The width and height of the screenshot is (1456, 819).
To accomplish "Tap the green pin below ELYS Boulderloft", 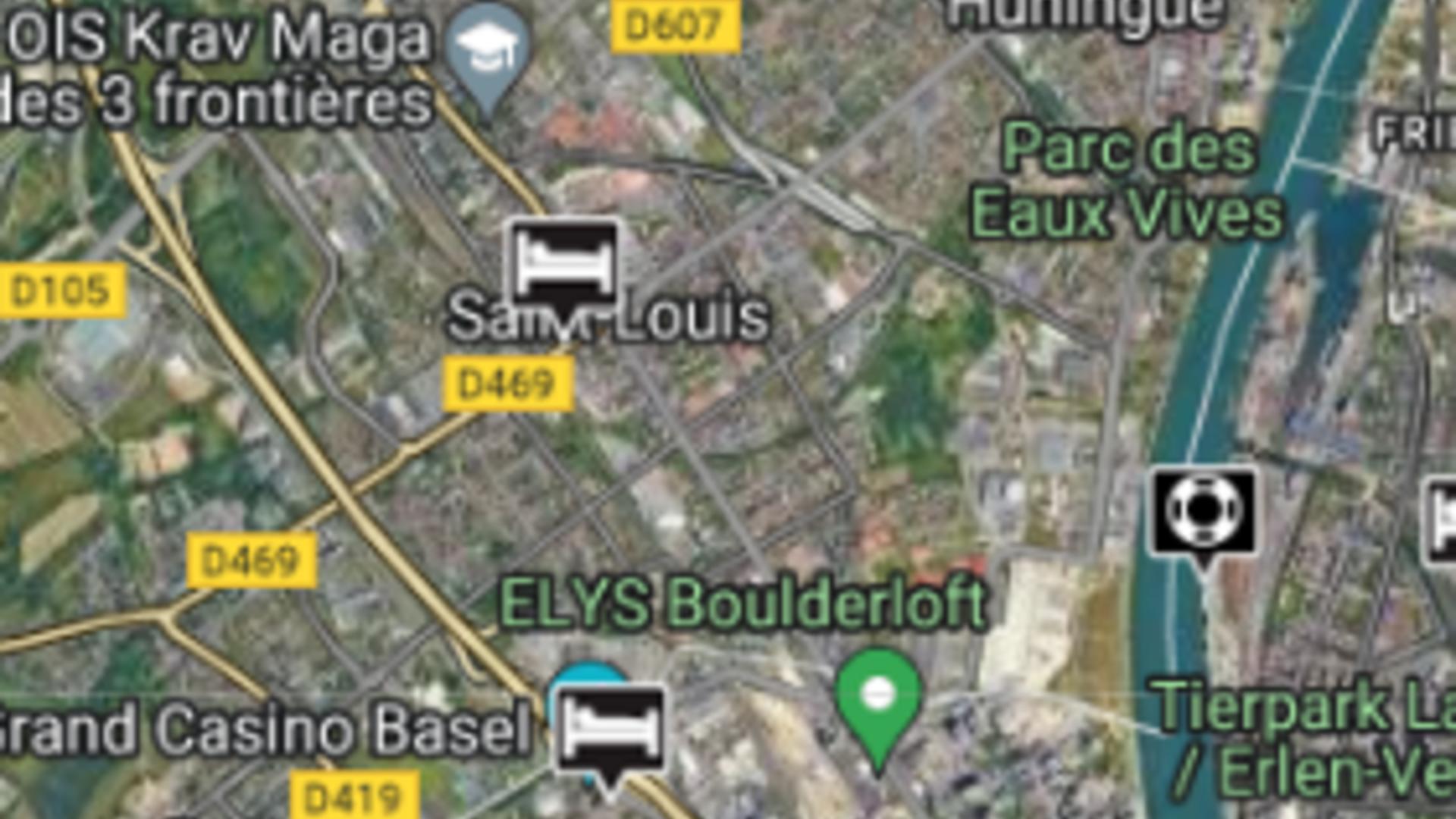I will [x=878, y=699].
